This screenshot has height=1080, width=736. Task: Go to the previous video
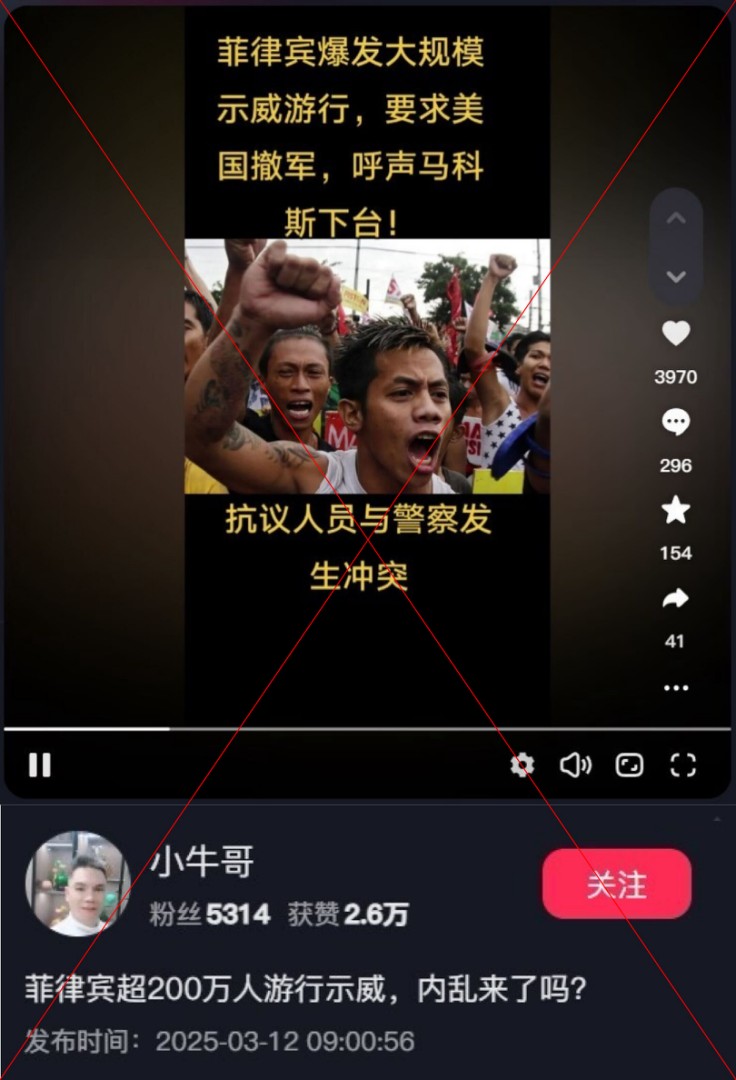coord(676,218)
